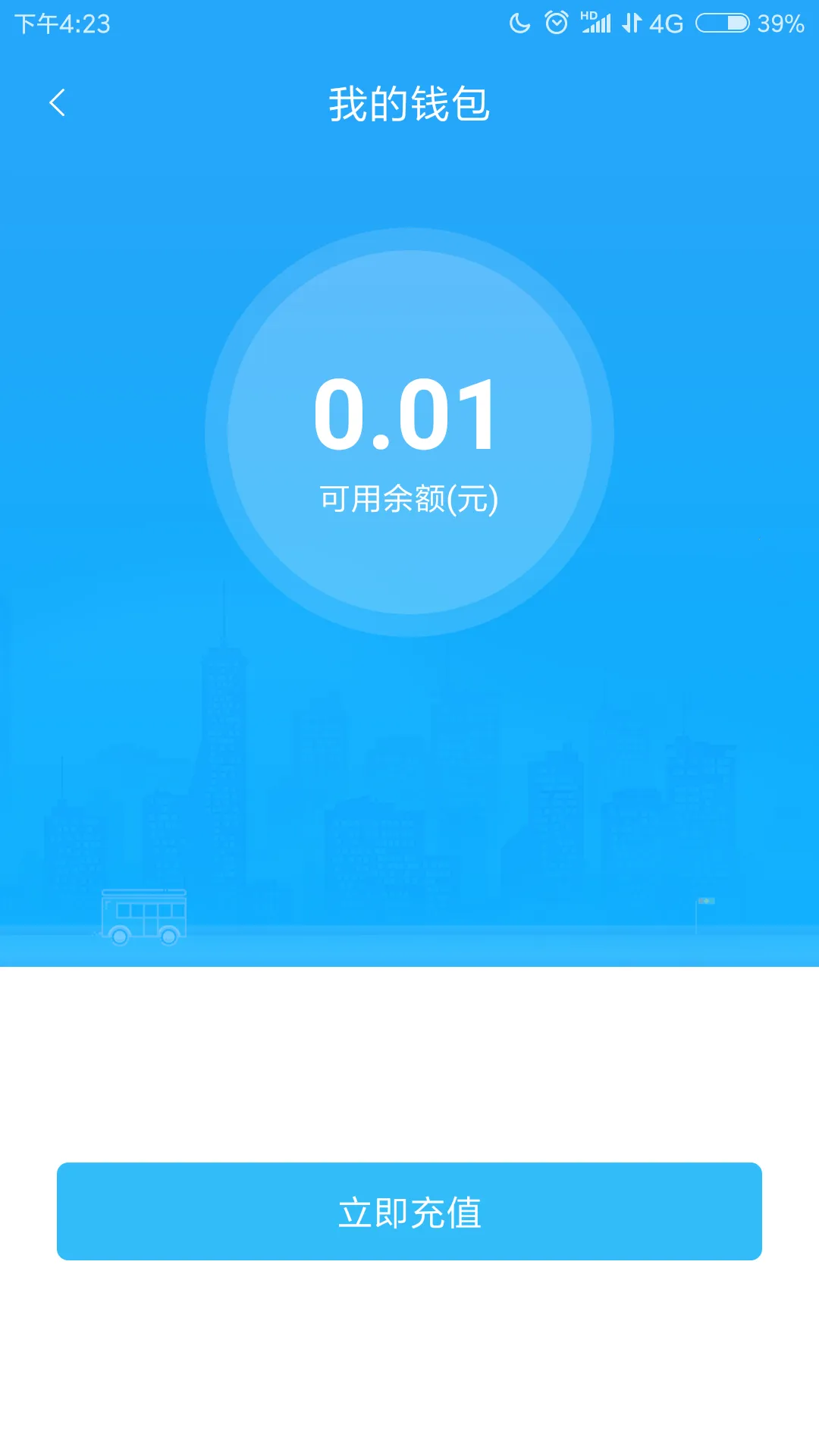The height and width of the screenshot is (1456, 819).
Task: Tap the back arrow to exit wallet
Action: click(57, 102)
